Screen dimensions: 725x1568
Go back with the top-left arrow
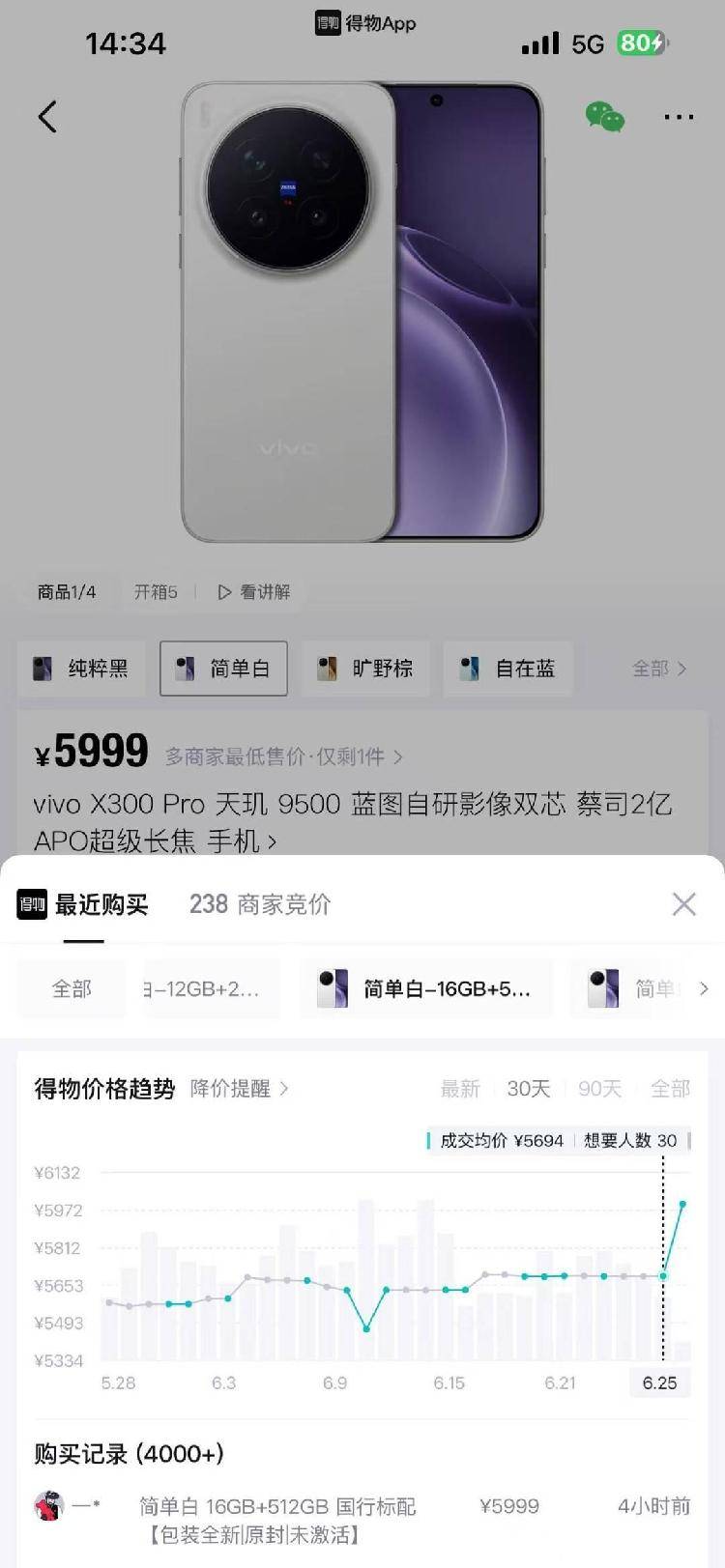(47, 117)
